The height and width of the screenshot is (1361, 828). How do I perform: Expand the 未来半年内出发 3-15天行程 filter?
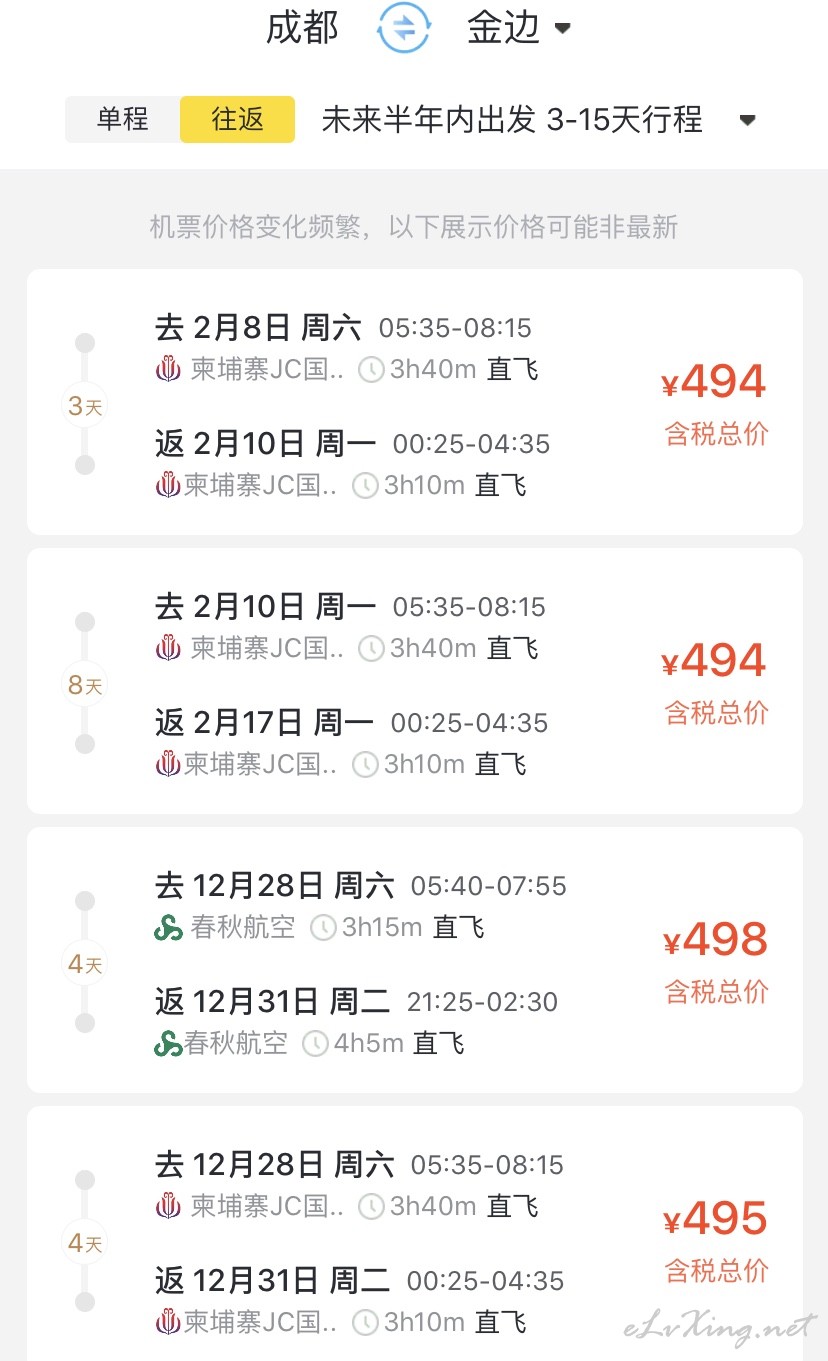[538, 120]
